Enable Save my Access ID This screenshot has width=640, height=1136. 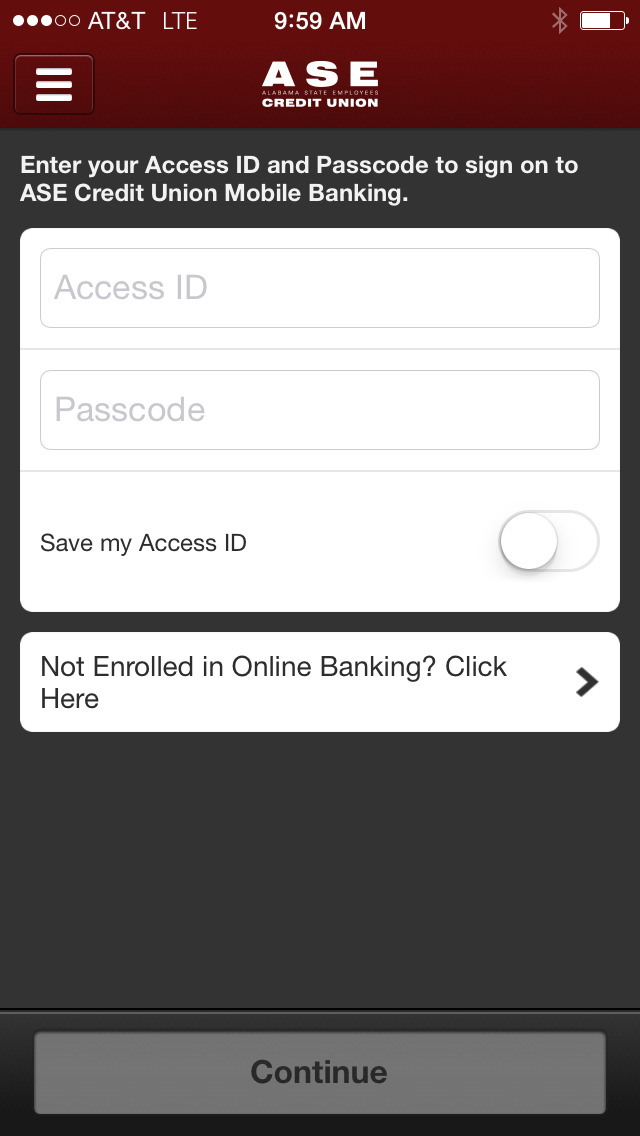coord(548,542)
